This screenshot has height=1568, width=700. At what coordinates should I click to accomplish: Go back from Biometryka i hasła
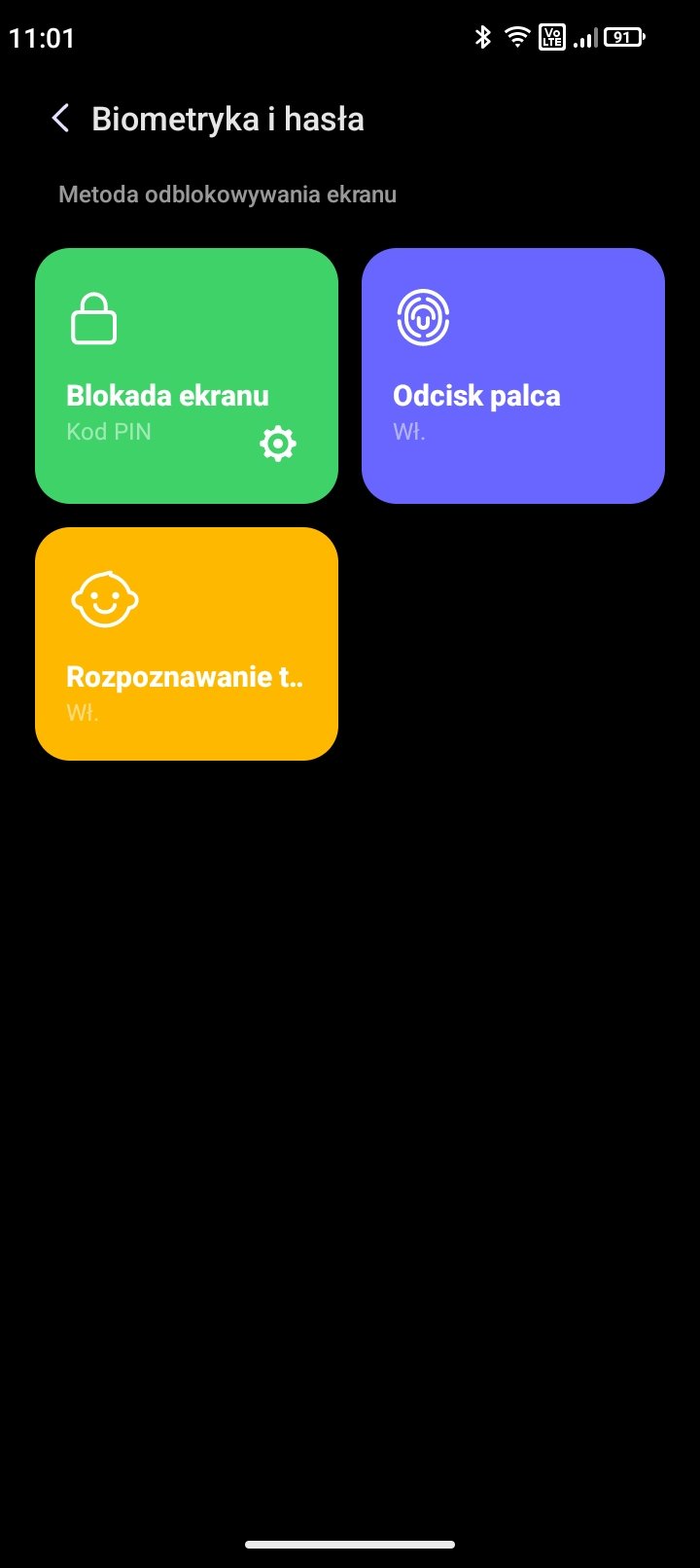pyautogui.click(x=60, y=119)
